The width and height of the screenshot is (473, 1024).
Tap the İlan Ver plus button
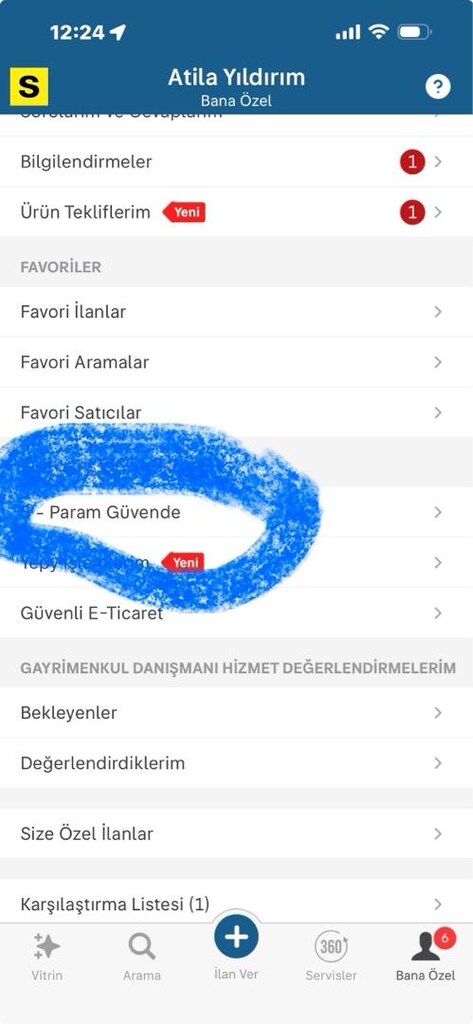[x=236, y=937]
